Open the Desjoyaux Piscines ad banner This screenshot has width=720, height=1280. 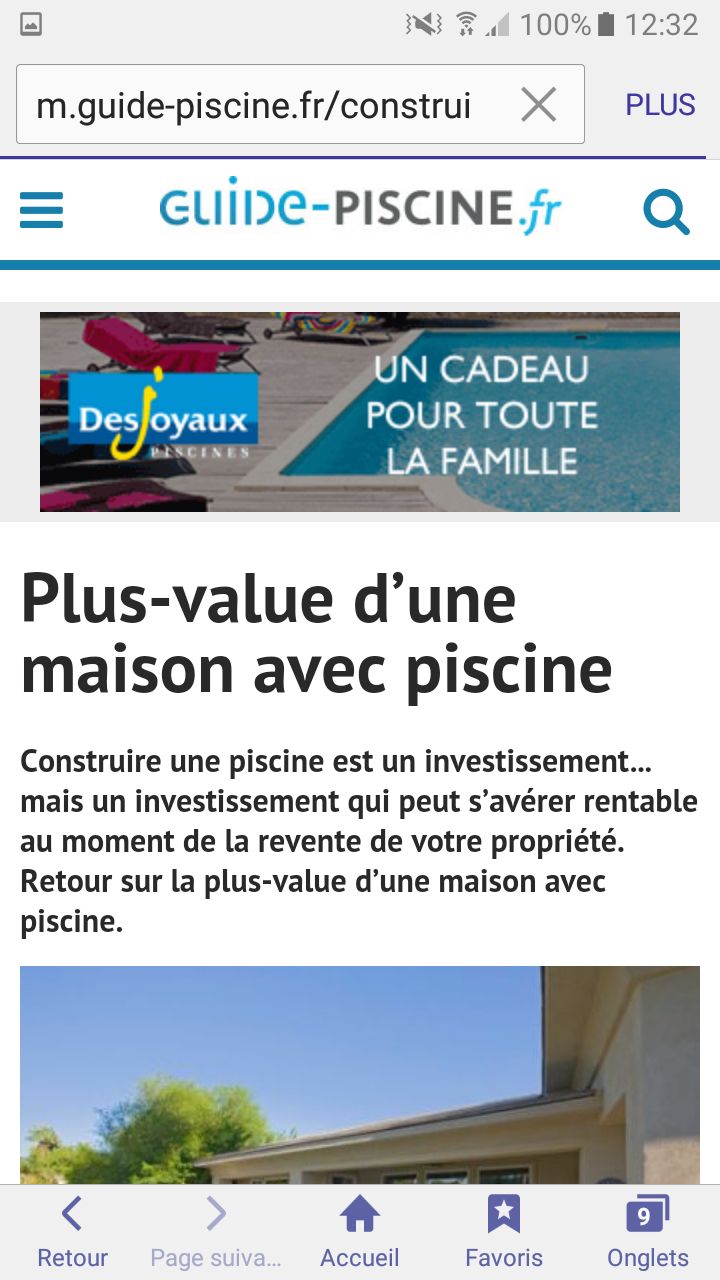360,412
